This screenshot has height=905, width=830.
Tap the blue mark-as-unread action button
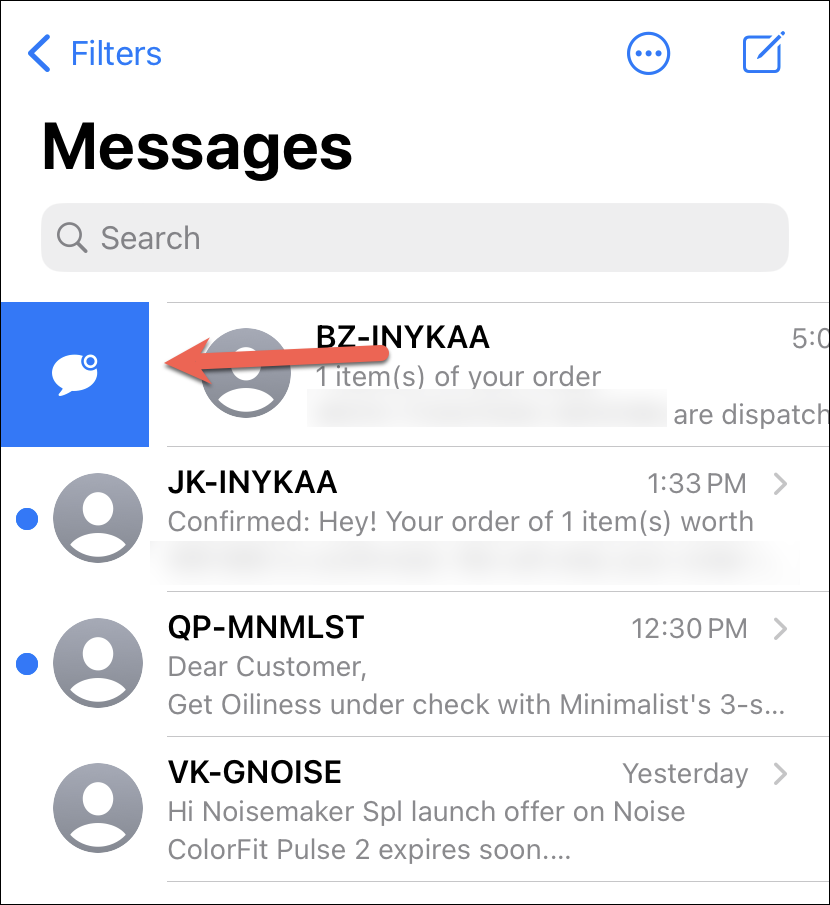[75, 374]
